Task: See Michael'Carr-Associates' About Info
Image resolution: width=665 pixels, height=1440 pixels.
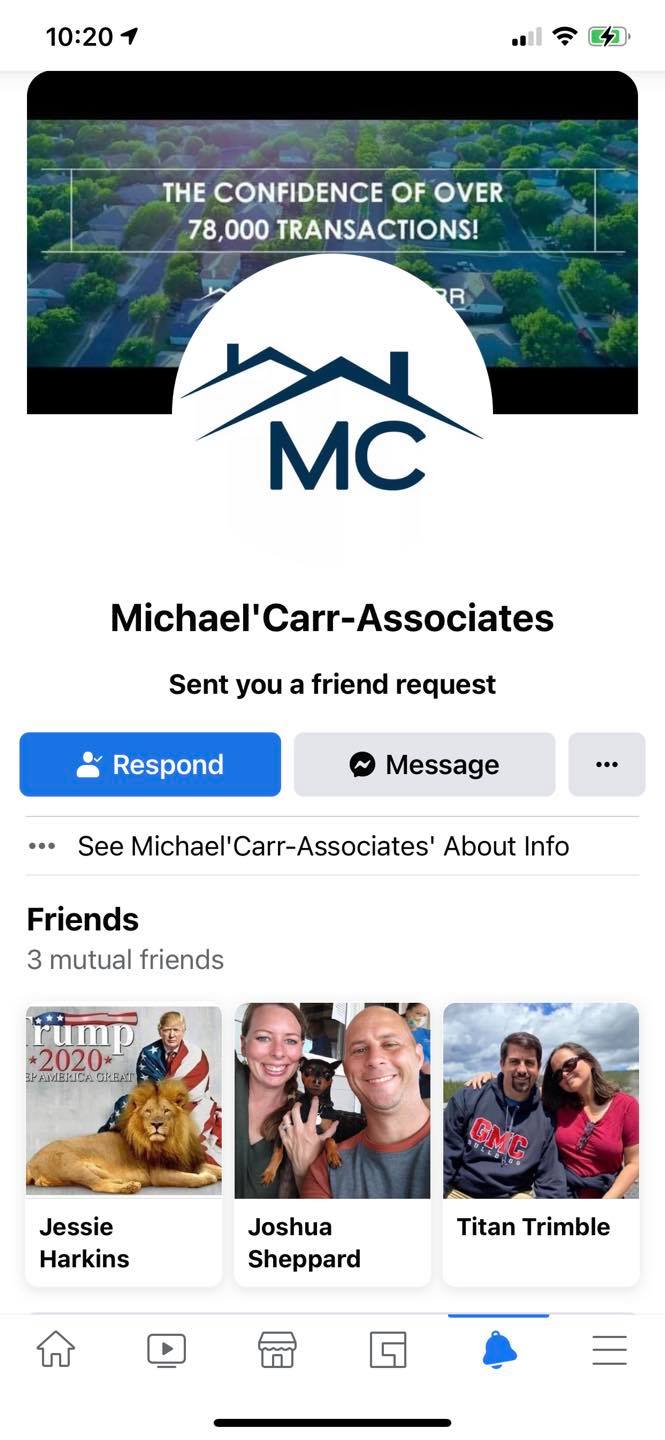Action: click(x=322, y=846)
